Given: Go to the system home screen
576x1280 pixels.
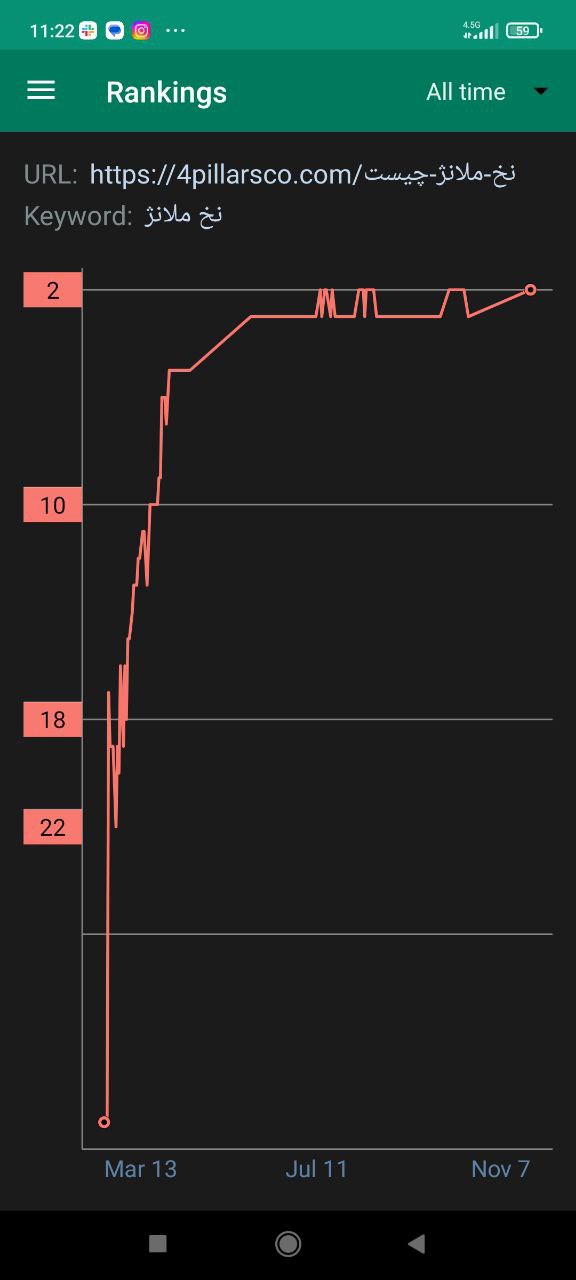Looking at the screenshot, I should pyautogui.click(x=288, y=1243).
